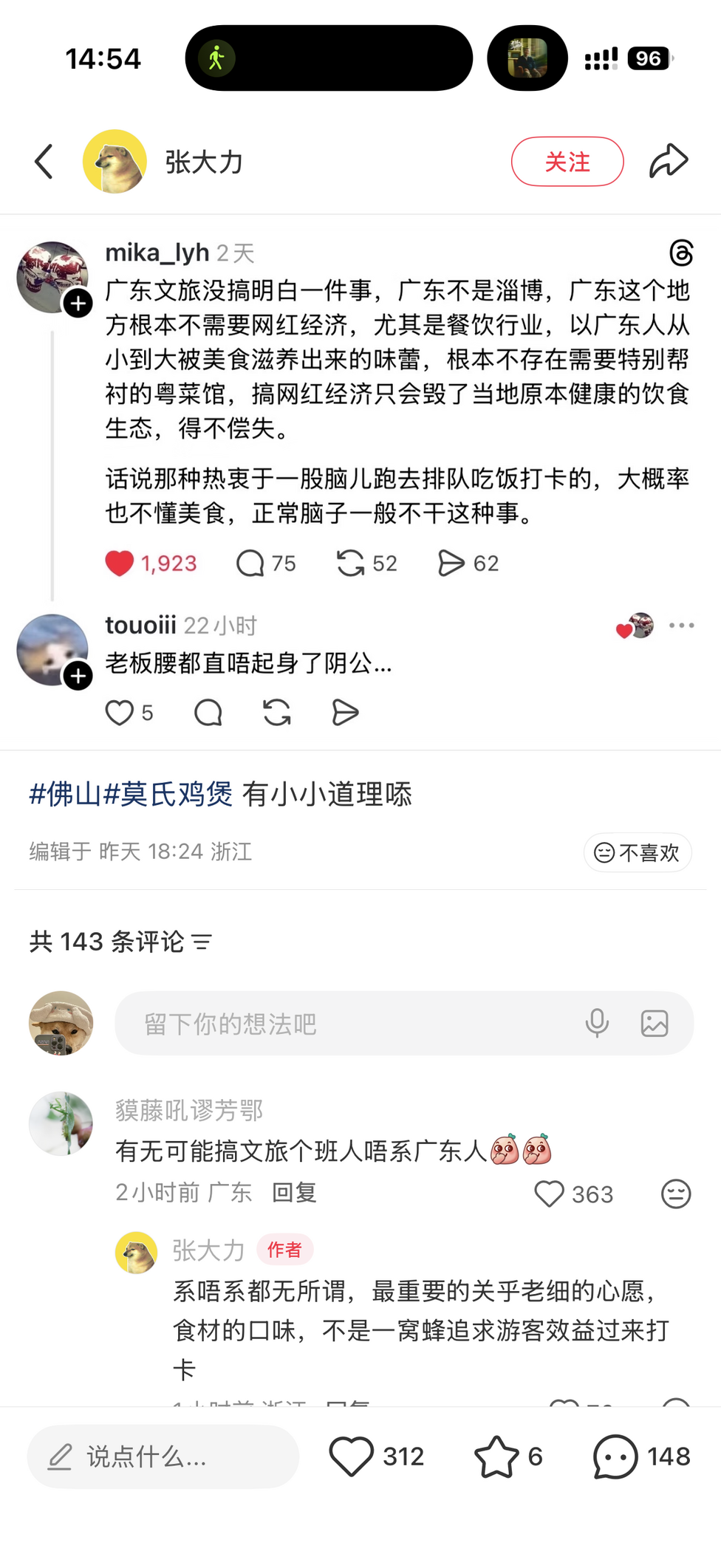Open 貘藤吼谬芳鄂's profile picture

[61, 1123]
